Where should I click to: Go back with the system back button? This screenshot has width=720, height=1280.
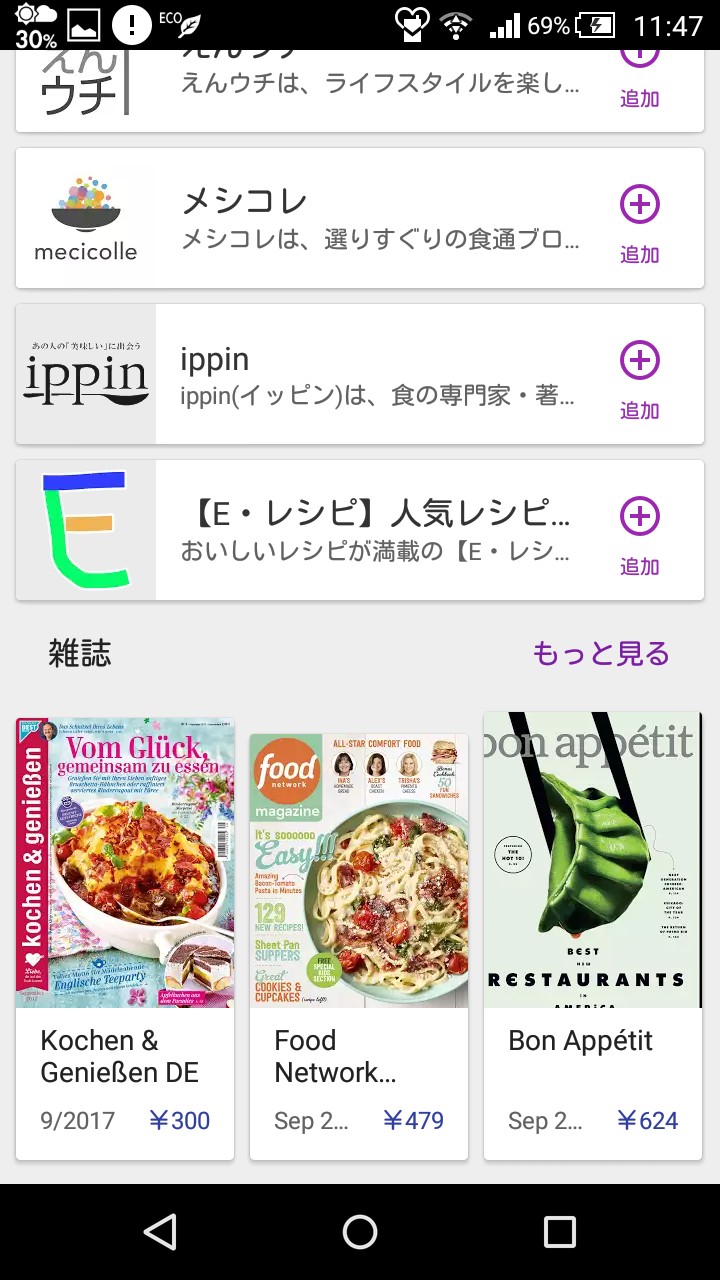pyautogui.click(x=160, y=1232)
